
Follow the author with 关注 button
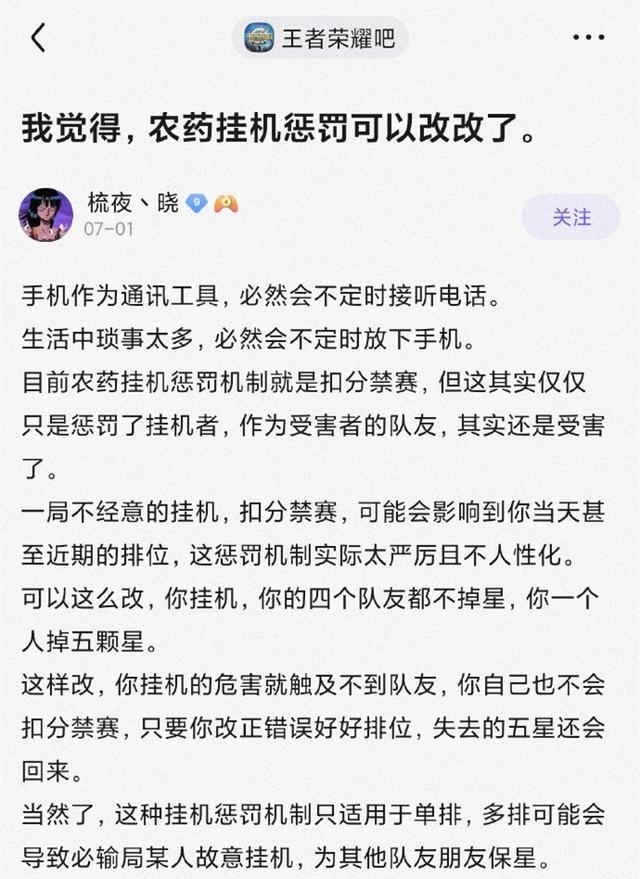tap(571, 217)
